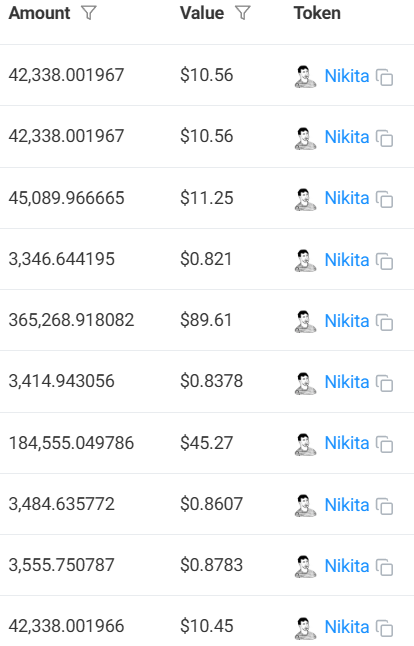The height and width of the screenshot is (646, 414).
Task: Open Nikita token in the $89.61 row
Action: 346,321
